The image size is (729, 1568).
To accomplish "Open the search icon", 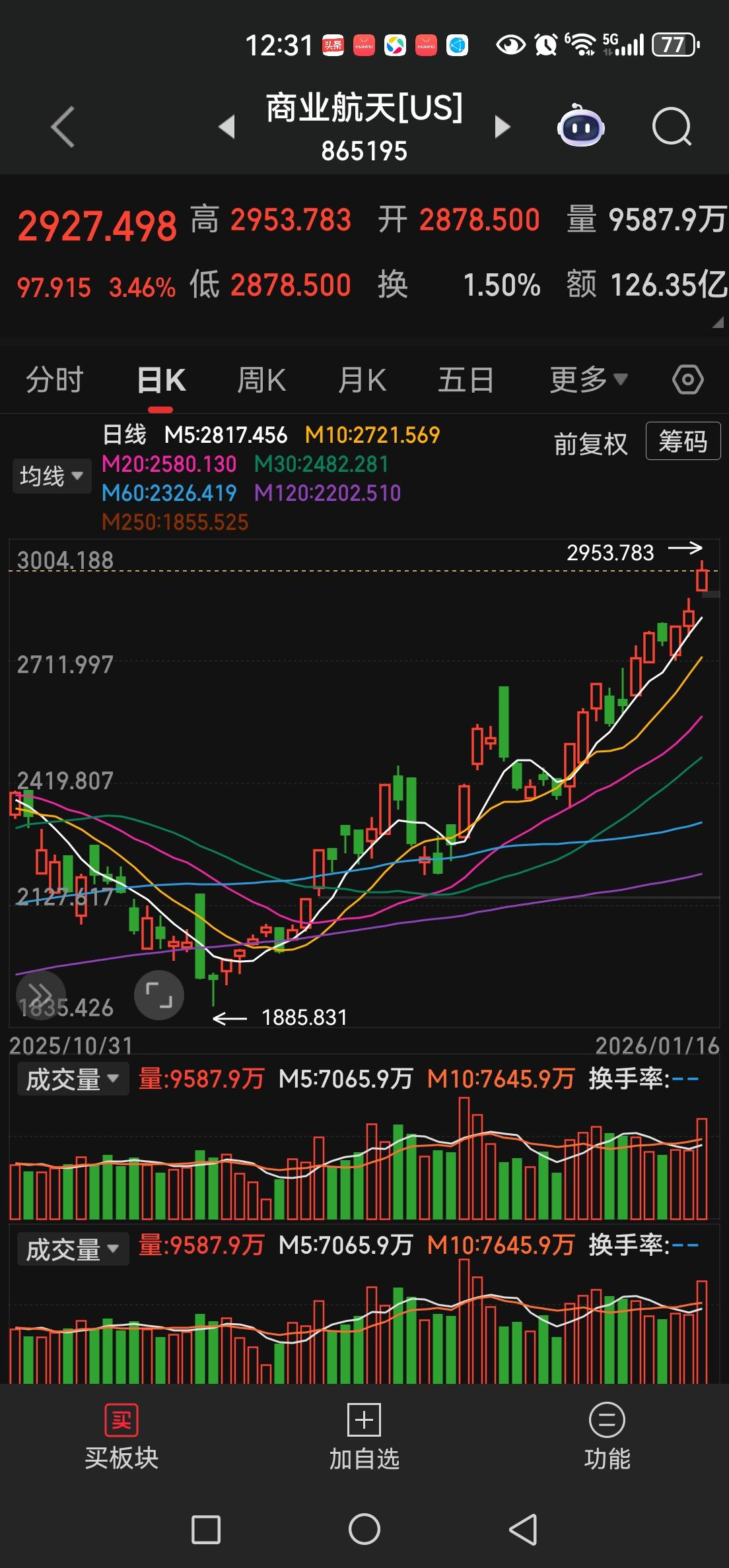I will click(672, 127).
